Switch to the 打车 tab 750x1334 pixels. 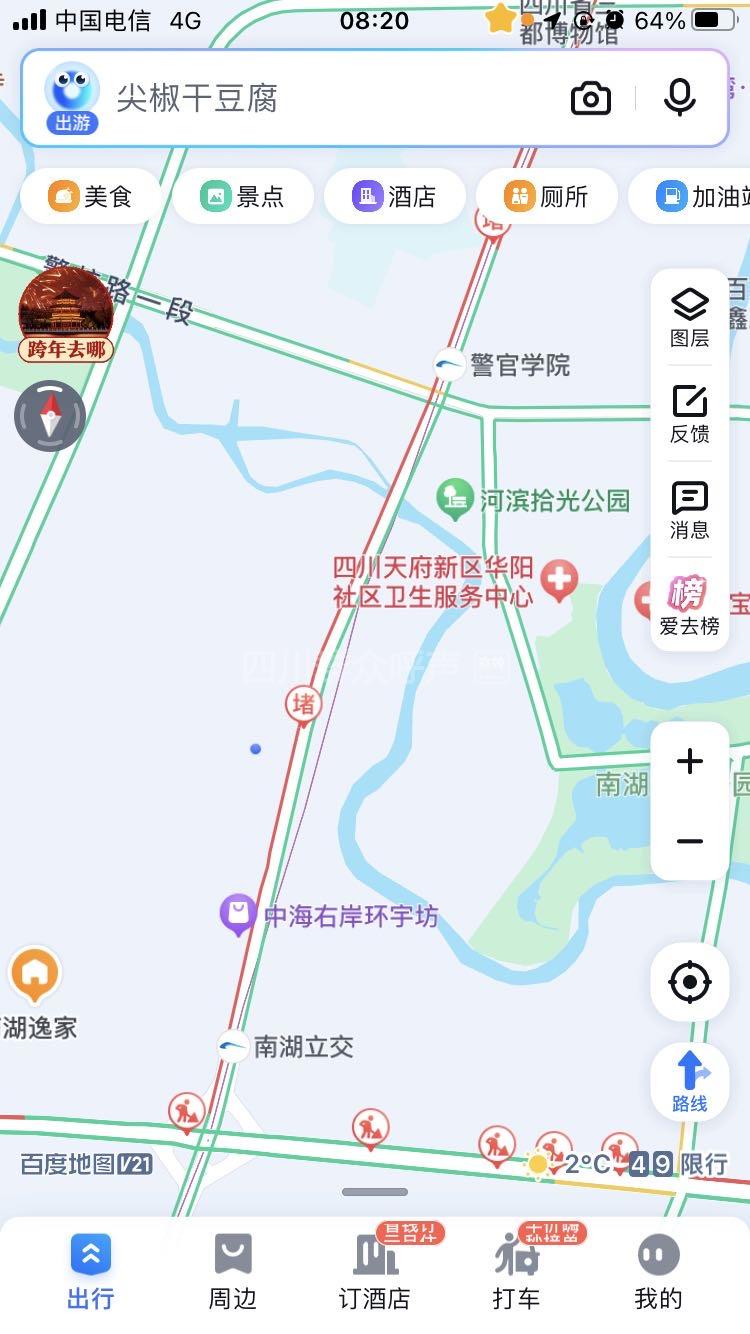(x=516, y=1272)
